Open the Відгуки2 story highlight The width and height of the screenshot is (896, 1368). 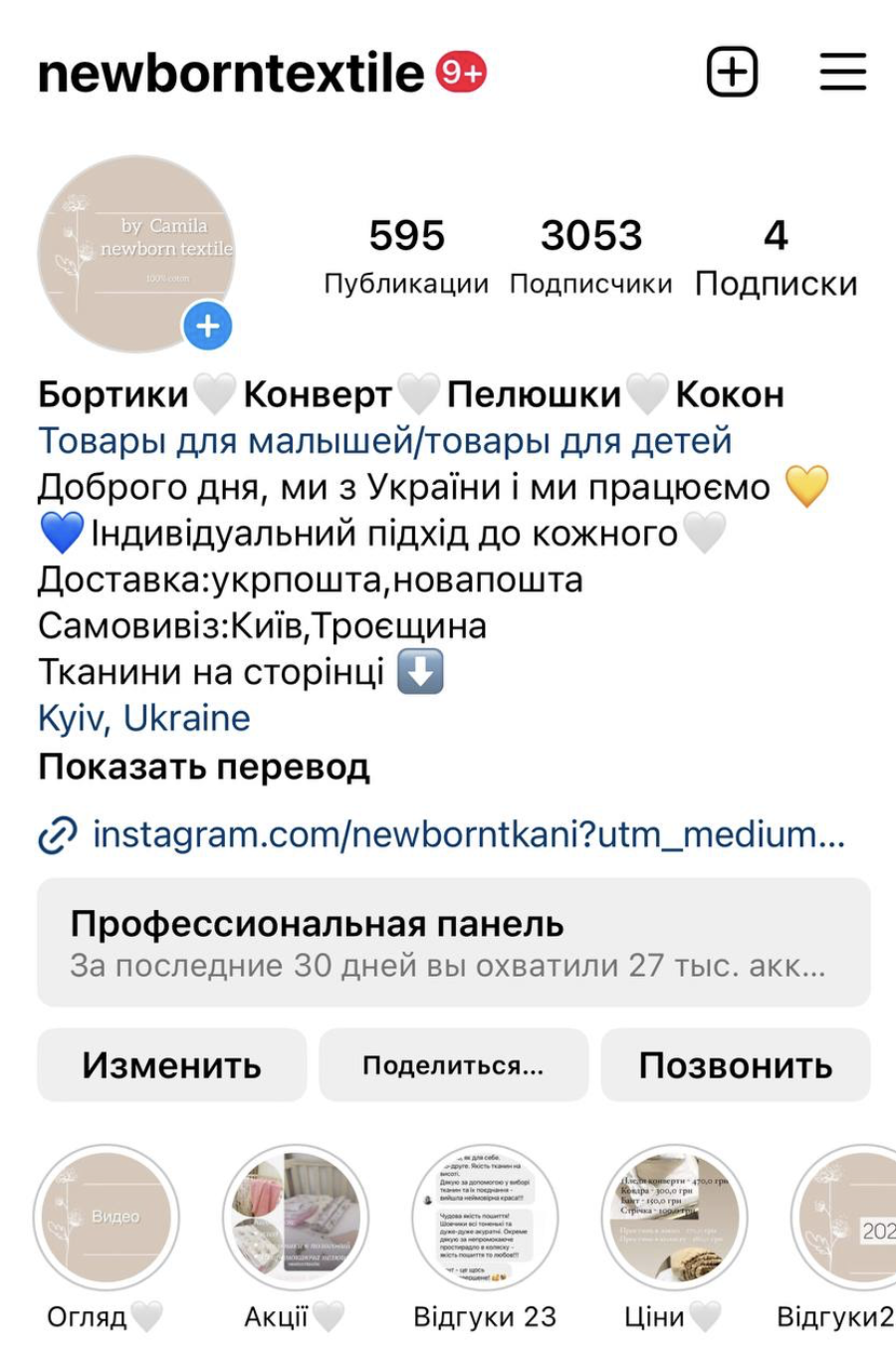[x=848, y=1218]
